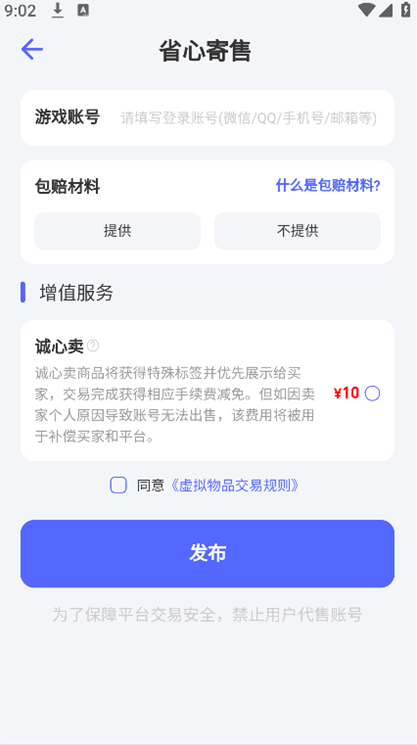417x745 pixels.
Task: Check the 同意 agreement checkbox
Action: point(118,485)
